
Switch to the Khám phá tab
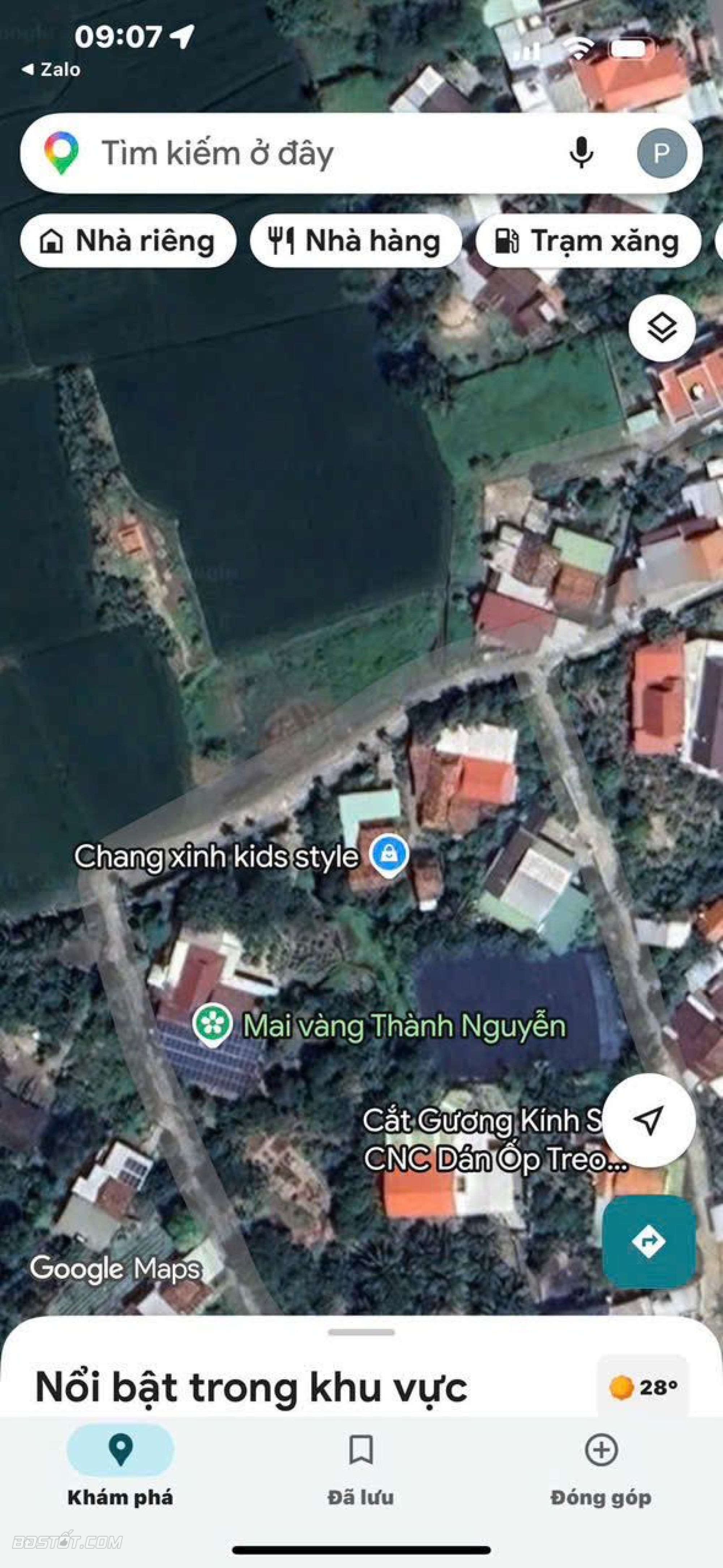(x=120, y=1468)
